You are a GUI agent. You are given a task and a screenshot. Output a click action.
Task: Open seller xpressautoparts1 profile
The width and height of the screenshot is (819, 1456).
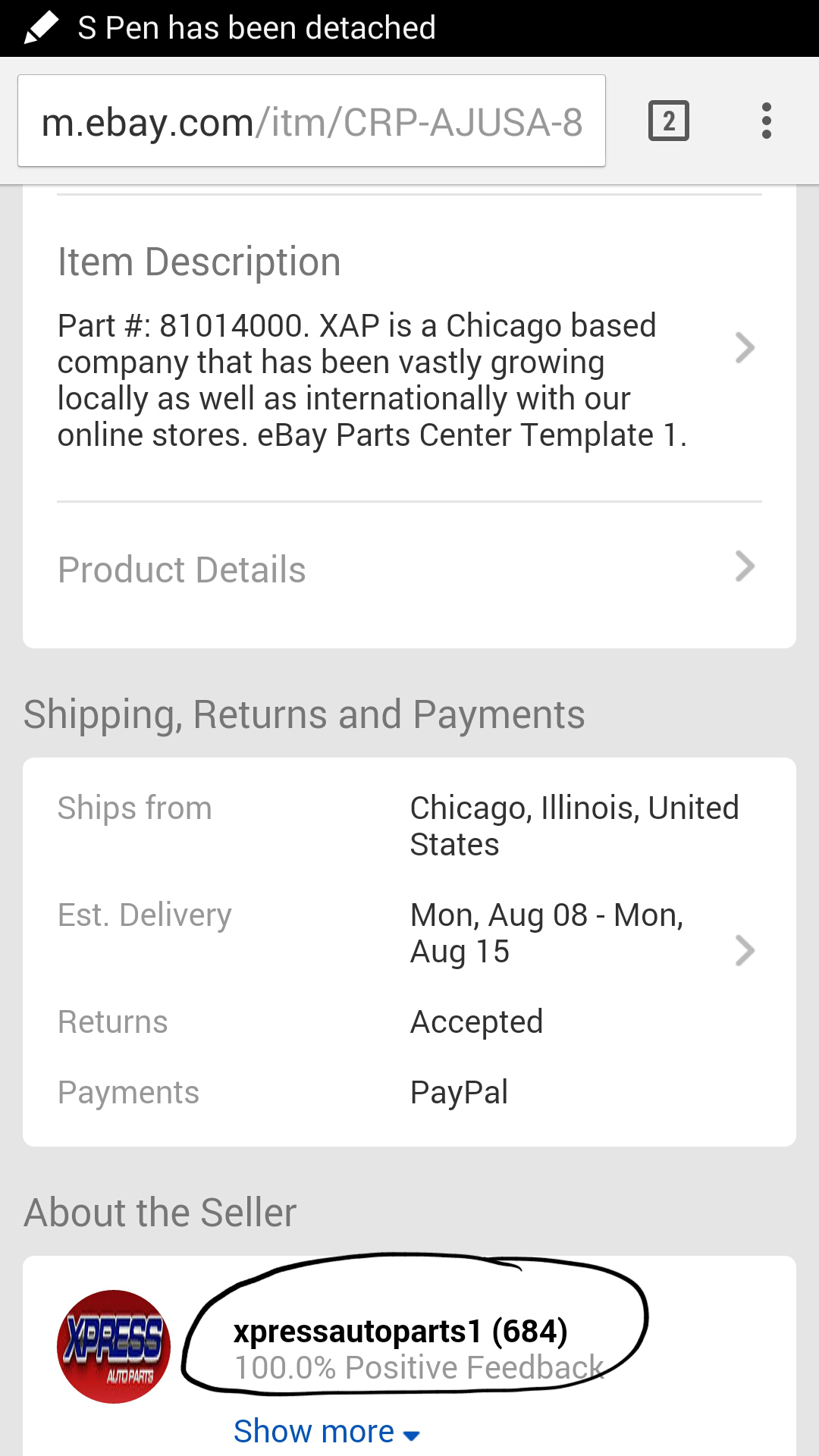coord(400,1332)
